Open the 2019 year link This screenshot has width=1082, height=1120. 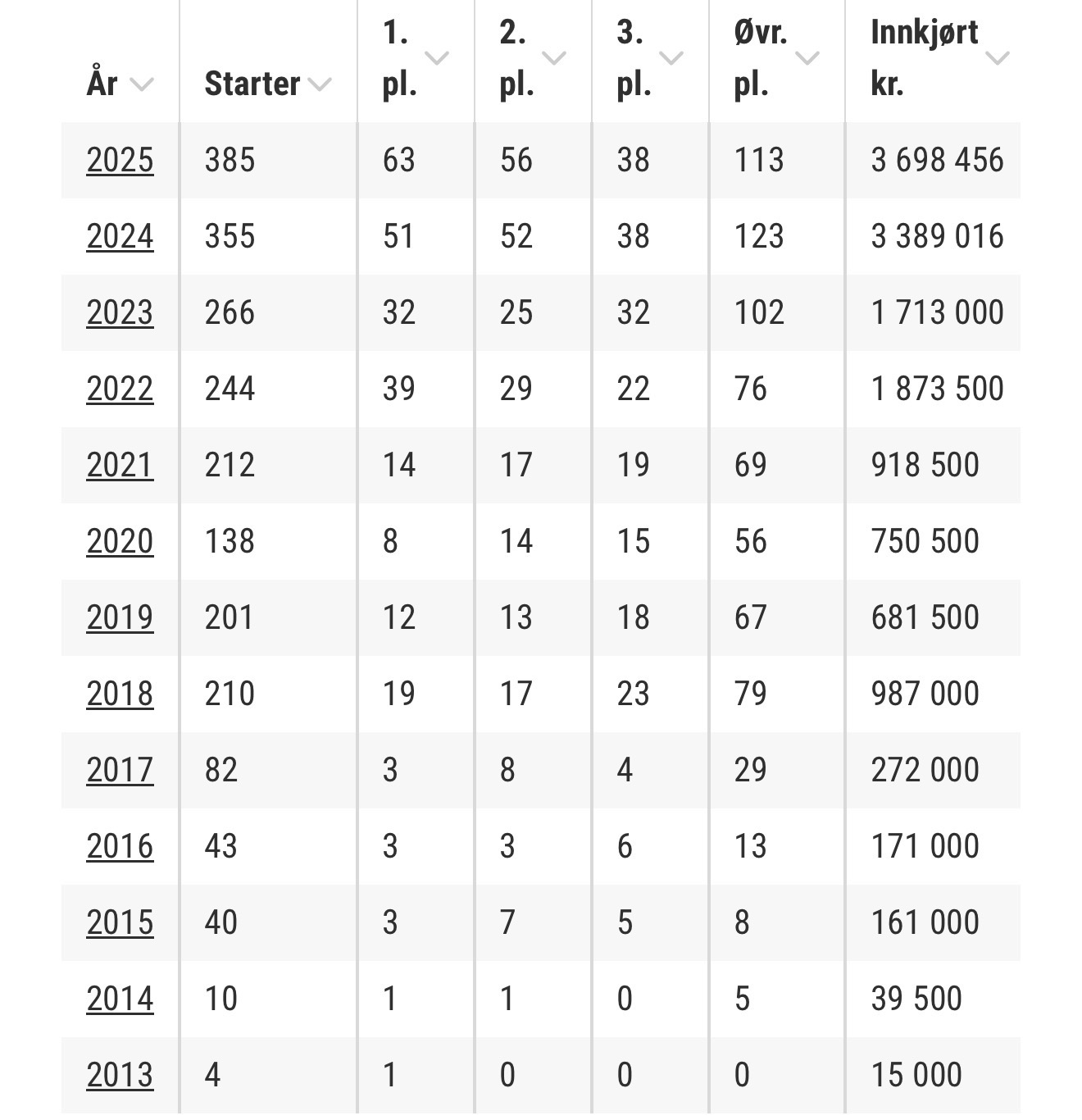click(x=120, y=617)
